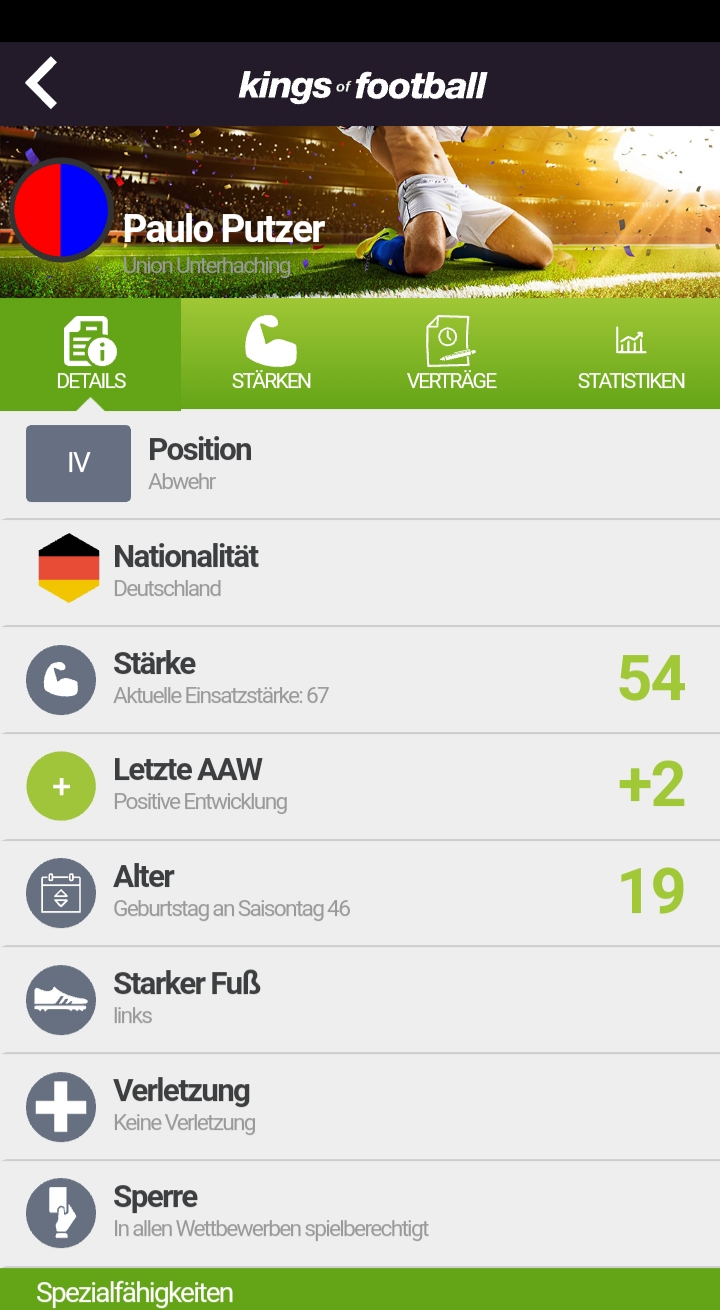Select the Details tab
This screenshot has height=1310, width=720.
(x=91, y=355)
